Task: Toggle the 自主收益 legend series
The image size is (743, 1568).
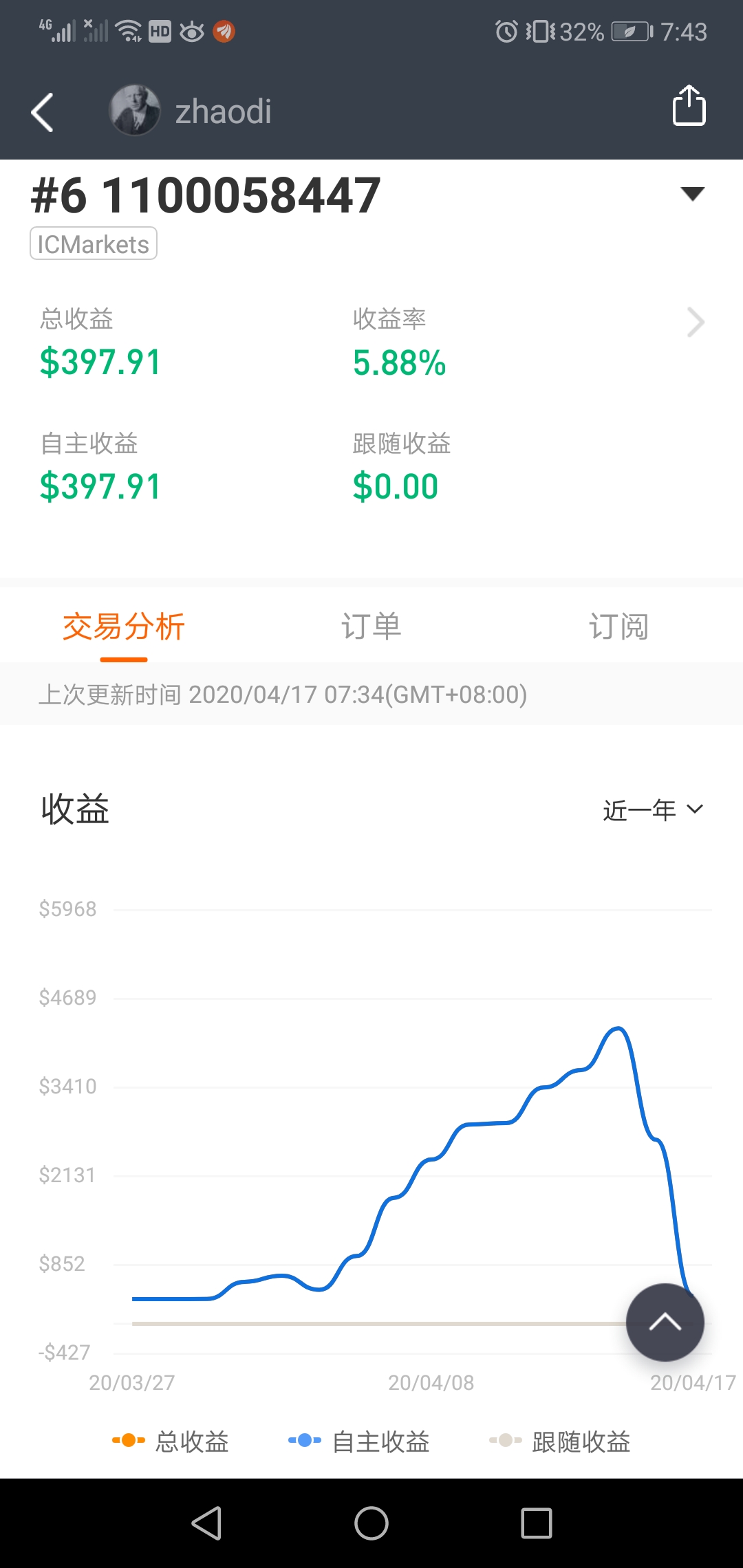Action: click(359, 1441)
